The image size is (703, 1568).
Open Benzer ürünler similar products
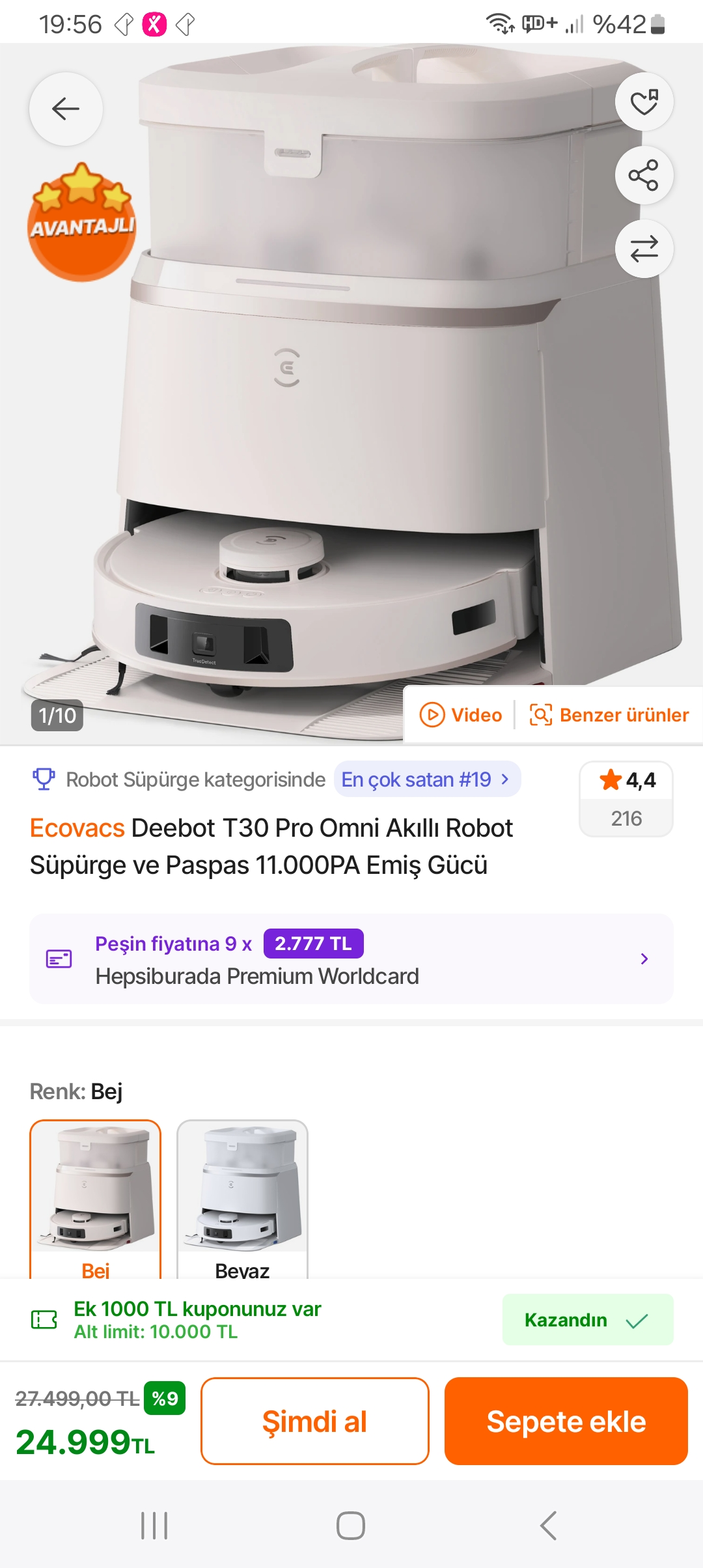click(x=609, y=714)
